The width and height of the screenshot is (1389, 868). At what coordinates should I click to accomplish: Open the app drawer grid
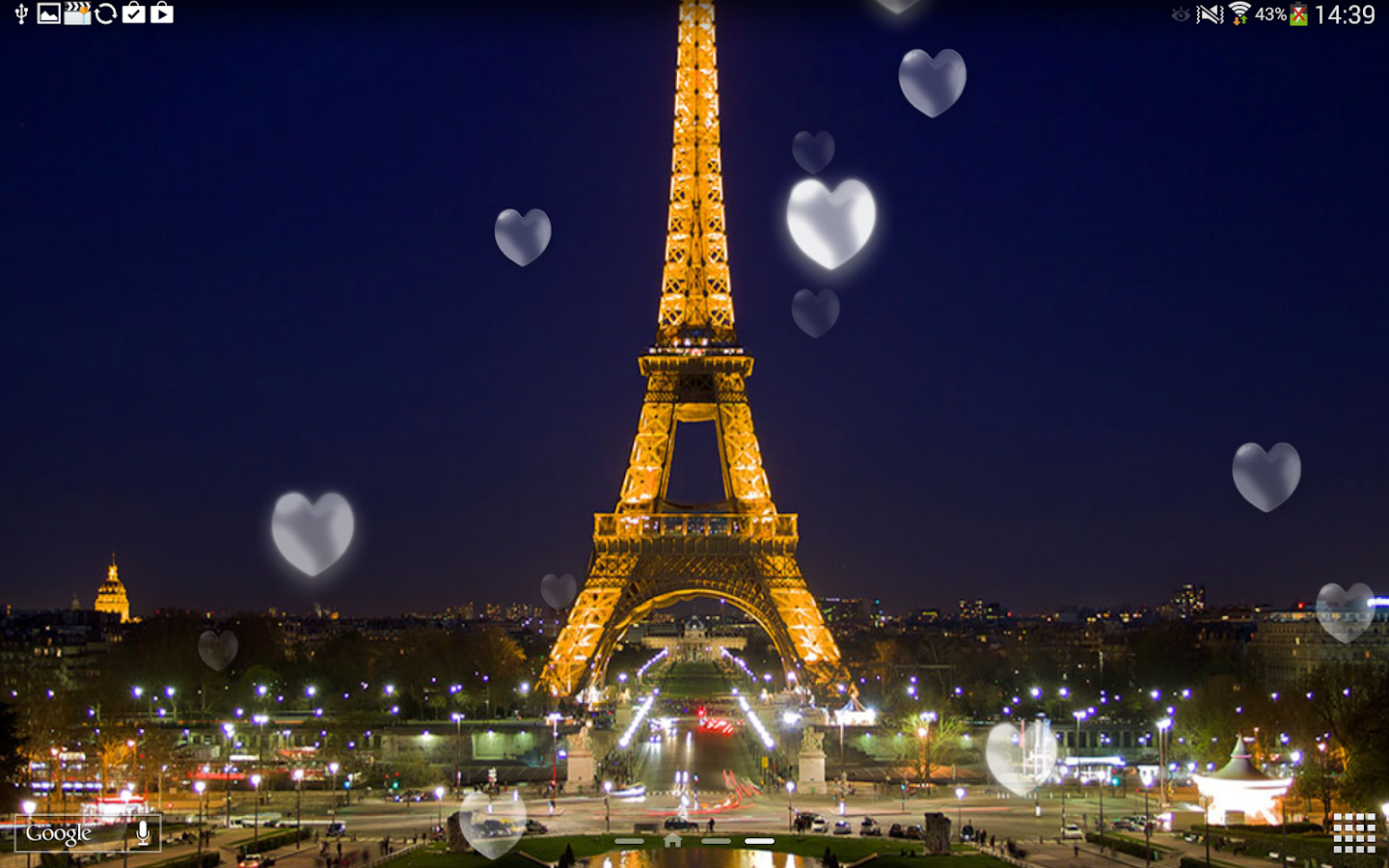1353,832
